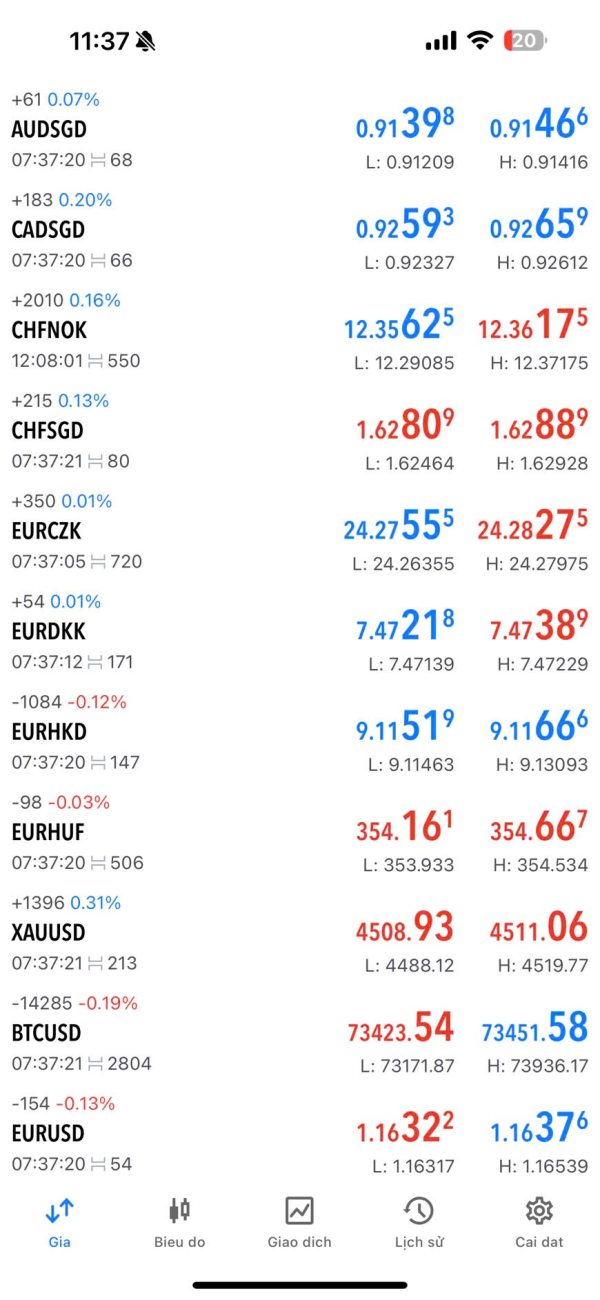Open the Cai dat settings tab
The height and width of the screenshot is (1300, 600).
pos(539,1222)
